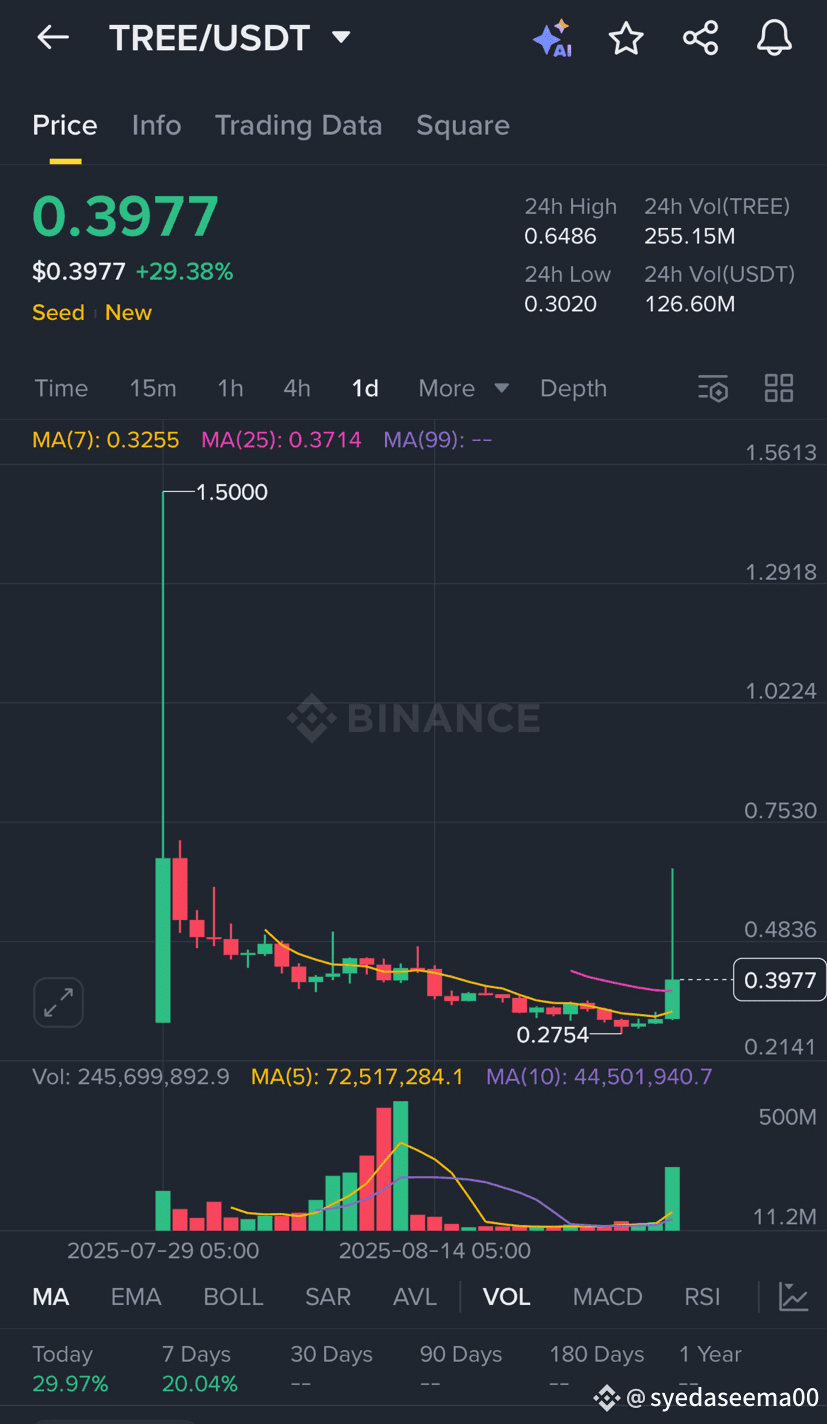Enable the BOLL indicator
Viewport: 827px width, 1424px height.
pyautogui.click(x=233, y=1297)
